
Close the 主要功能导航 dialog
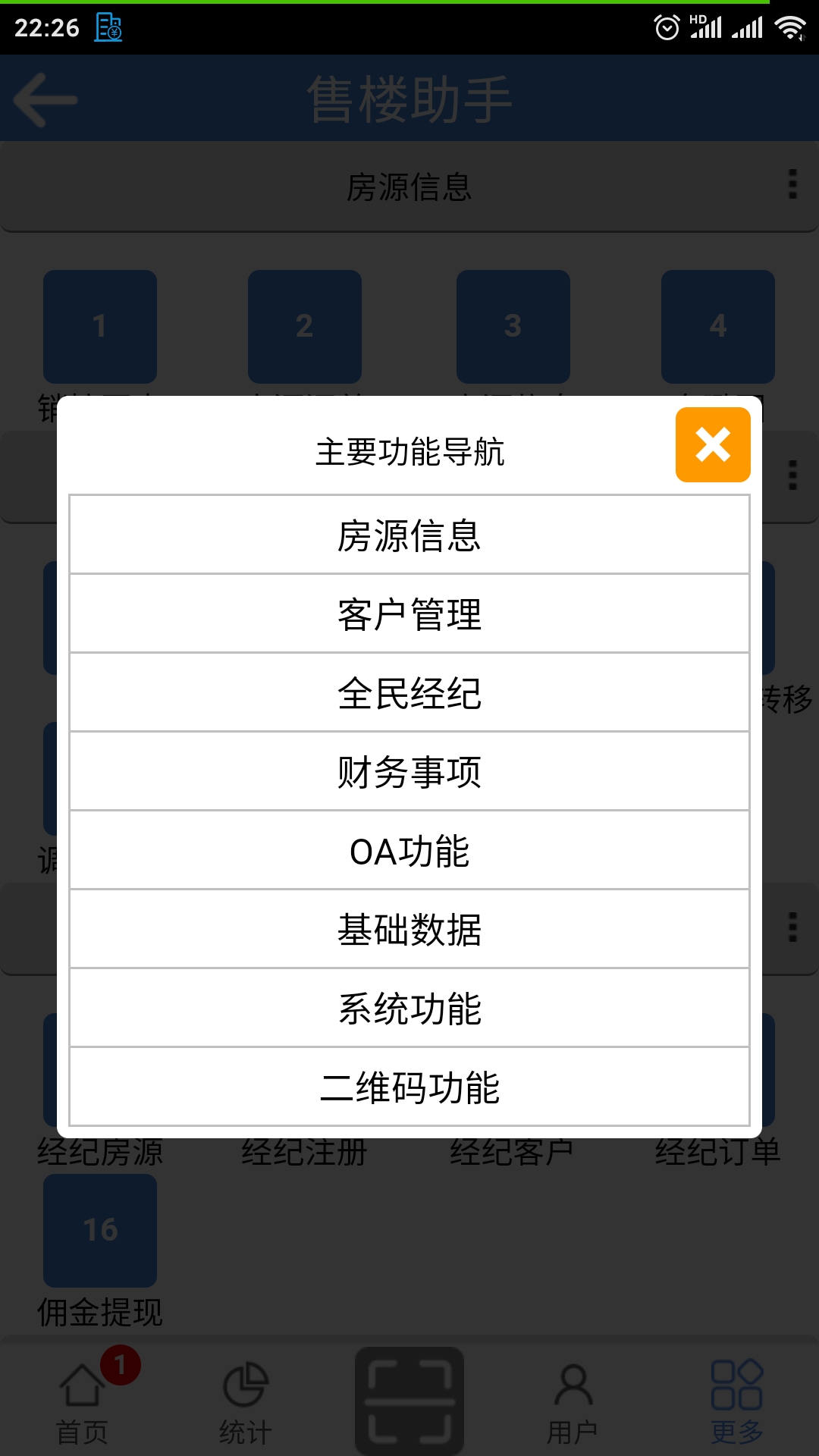click(x=713, y=444)
